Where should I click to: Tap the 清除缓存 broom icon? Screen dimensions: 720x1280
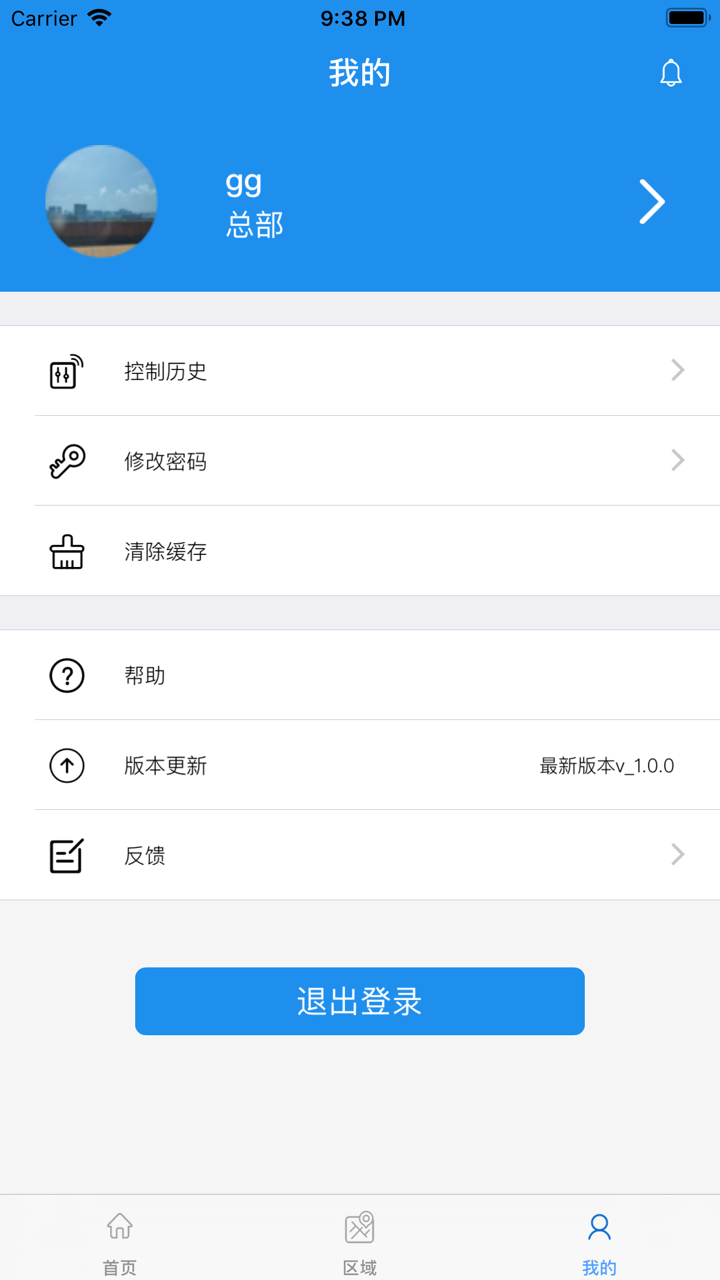point(67,551)
